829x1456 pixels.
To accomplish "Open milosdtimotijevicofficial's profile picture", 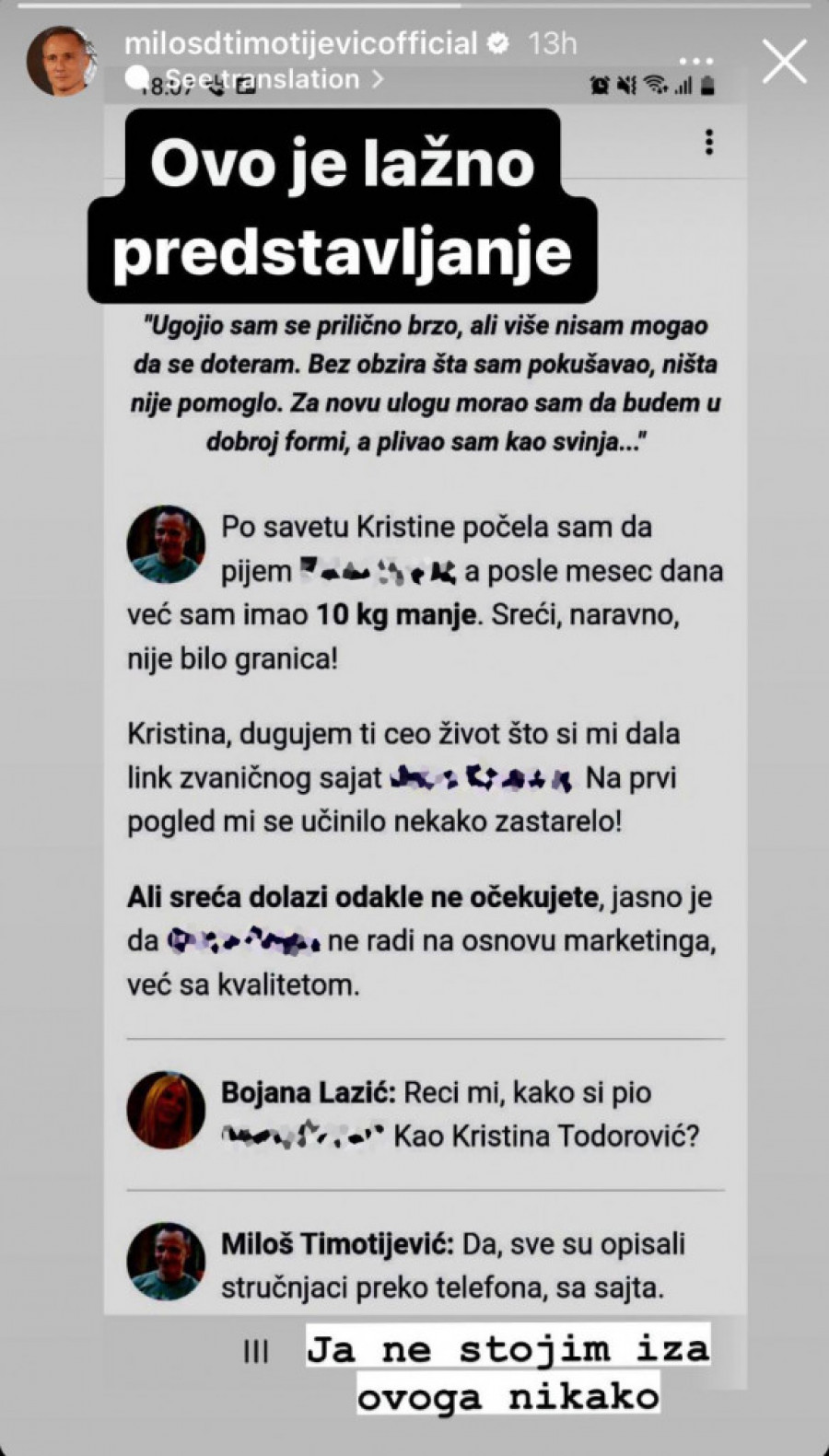I will click(62, 61).
